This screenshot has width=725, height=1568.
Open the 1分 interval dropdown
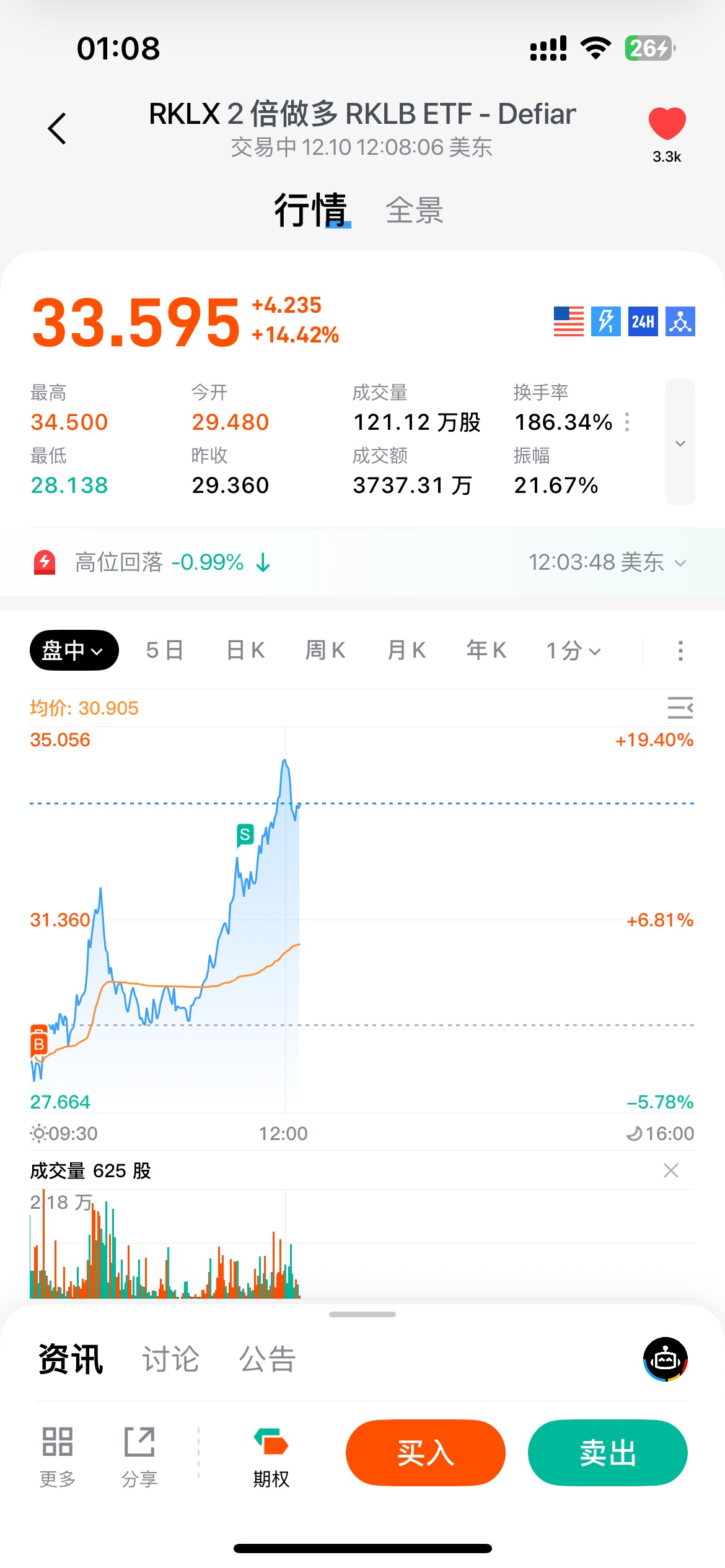573,650
